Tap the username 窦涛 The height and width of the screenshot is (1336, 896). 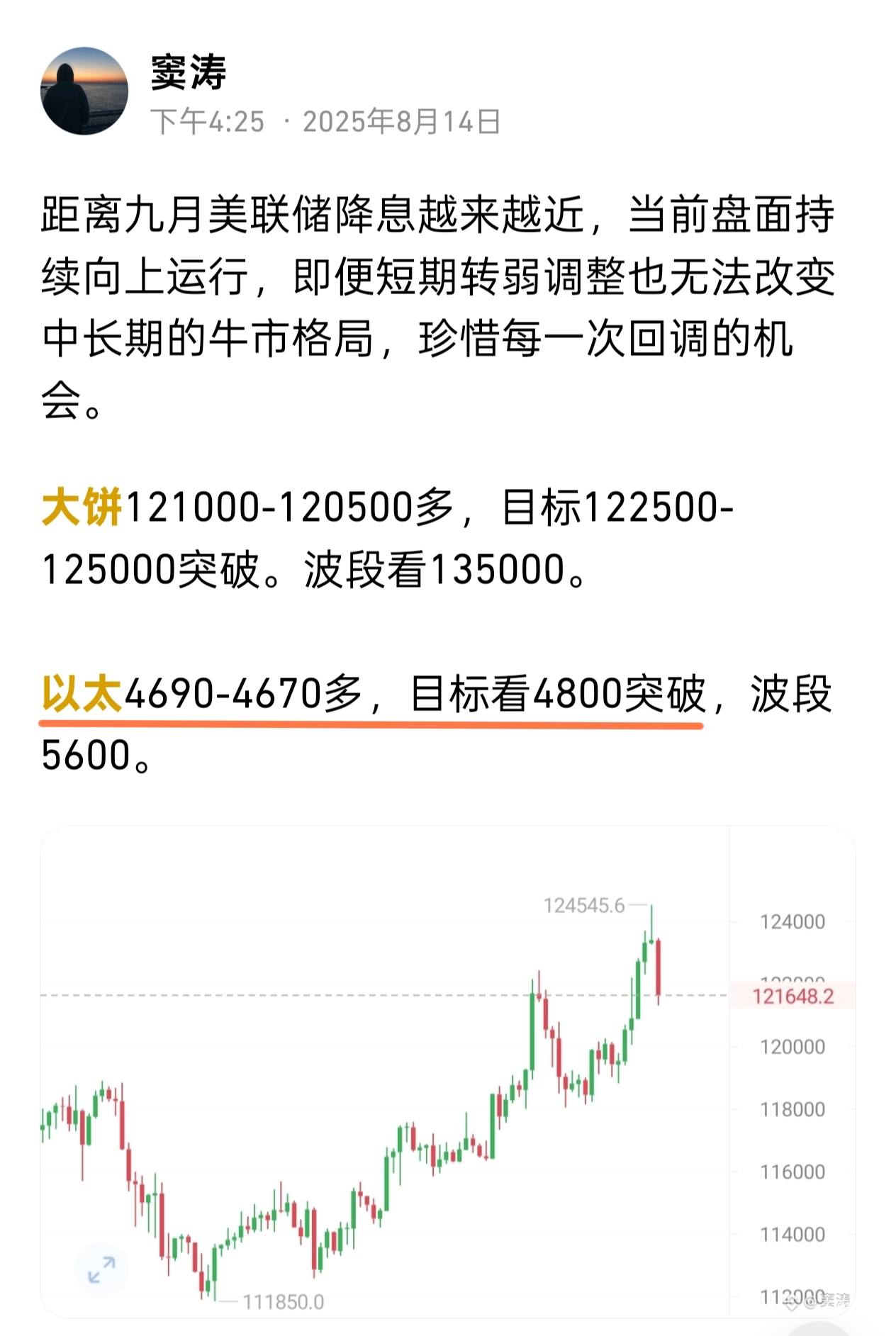[x=188, y=72]
